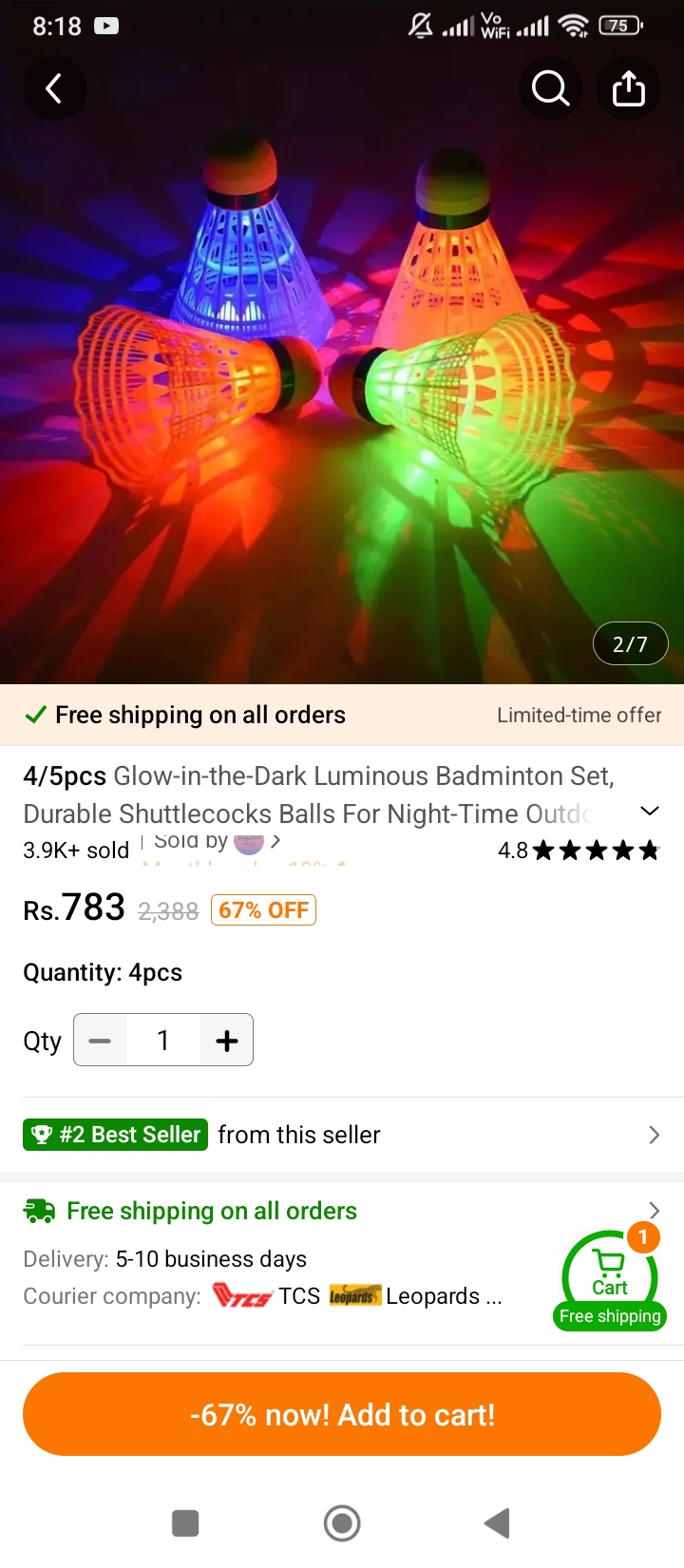The height and width of the screenshot is (1568, 684).
Task: Tap the system back button
Action: [497, 1523]
